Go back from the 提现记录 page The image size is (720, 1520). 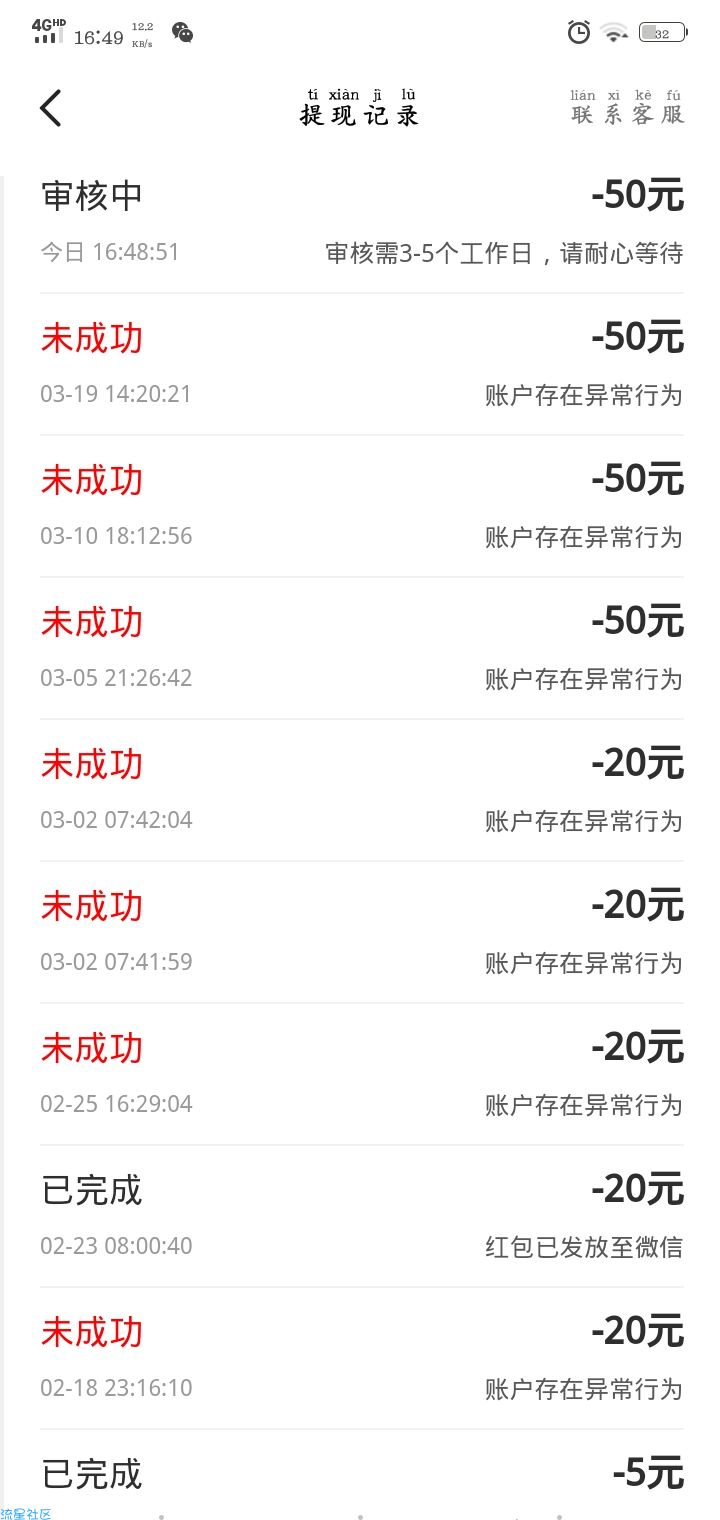(51, 108)
